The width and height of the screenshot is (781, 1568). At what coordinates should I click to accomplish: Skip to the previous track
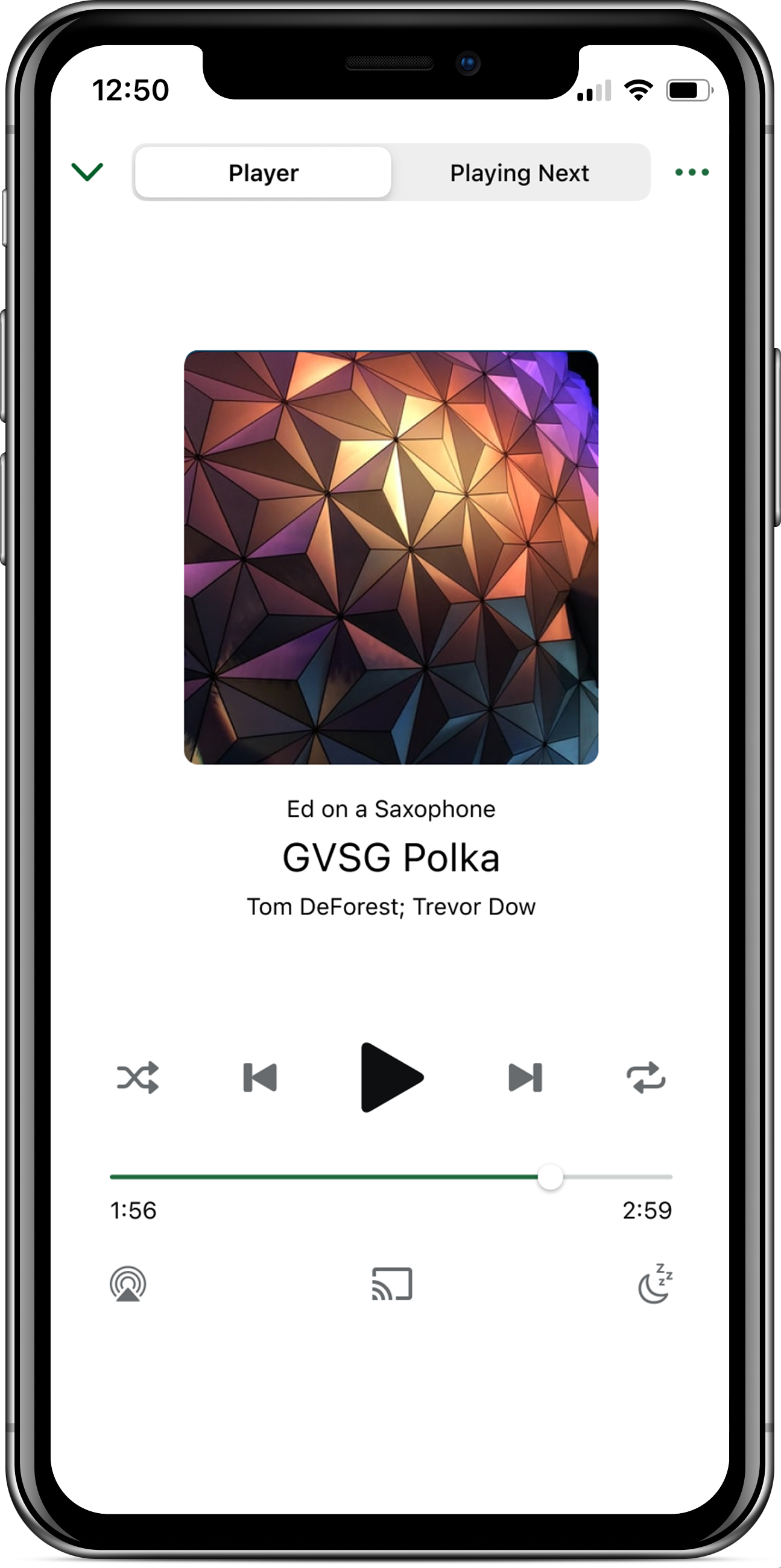point(260,1077)
